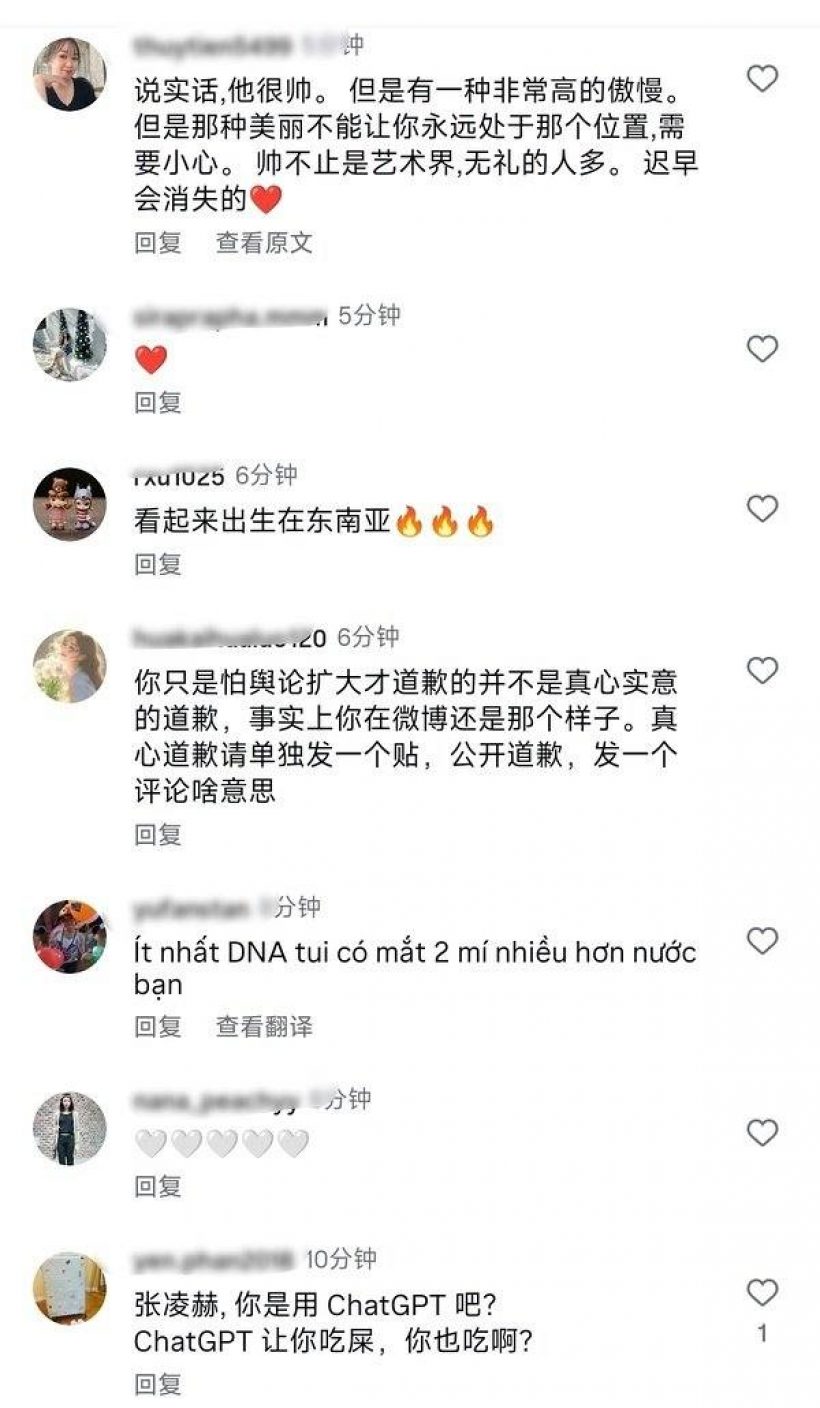Image resolution: width=820 pixels, height=1408 pixels.
Task: Reply to the white hearts comment
Action: coord(158,1186)
